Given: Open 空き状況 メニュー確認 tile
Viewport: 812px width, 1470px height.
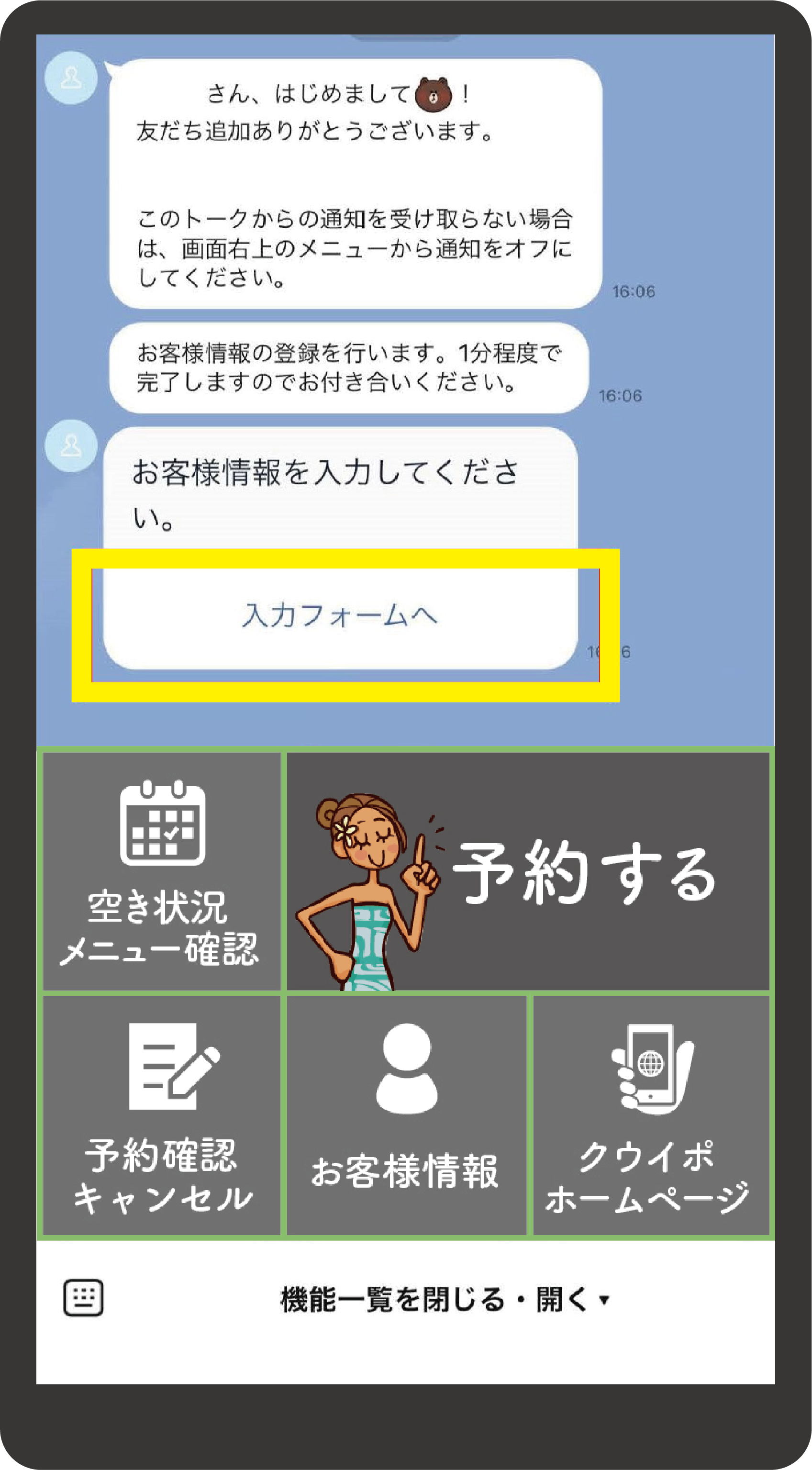Looking at the screenshot, I should pyautogui.click(x=161, y=871).
